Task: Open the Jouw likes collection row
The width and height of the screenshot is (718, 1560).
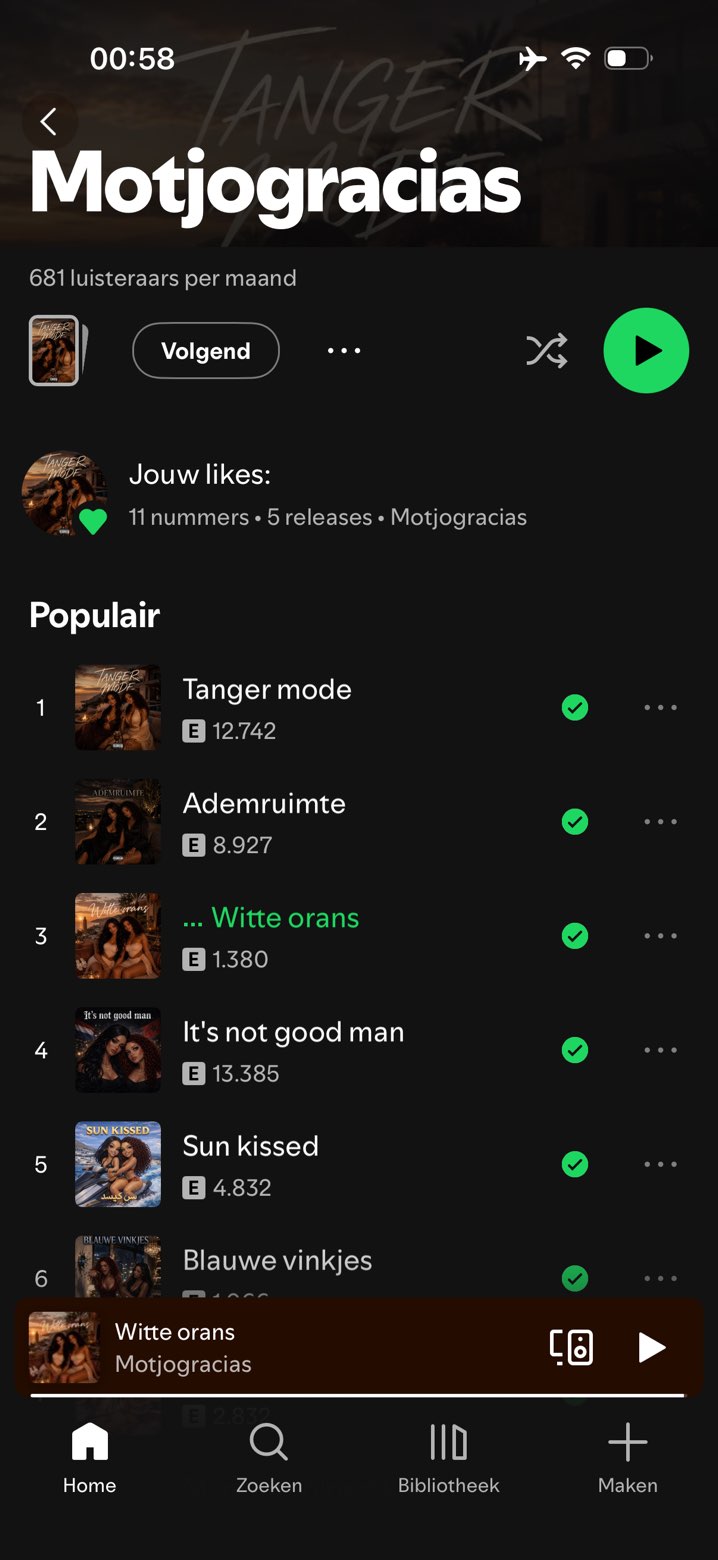Action: tap(359, 494)
